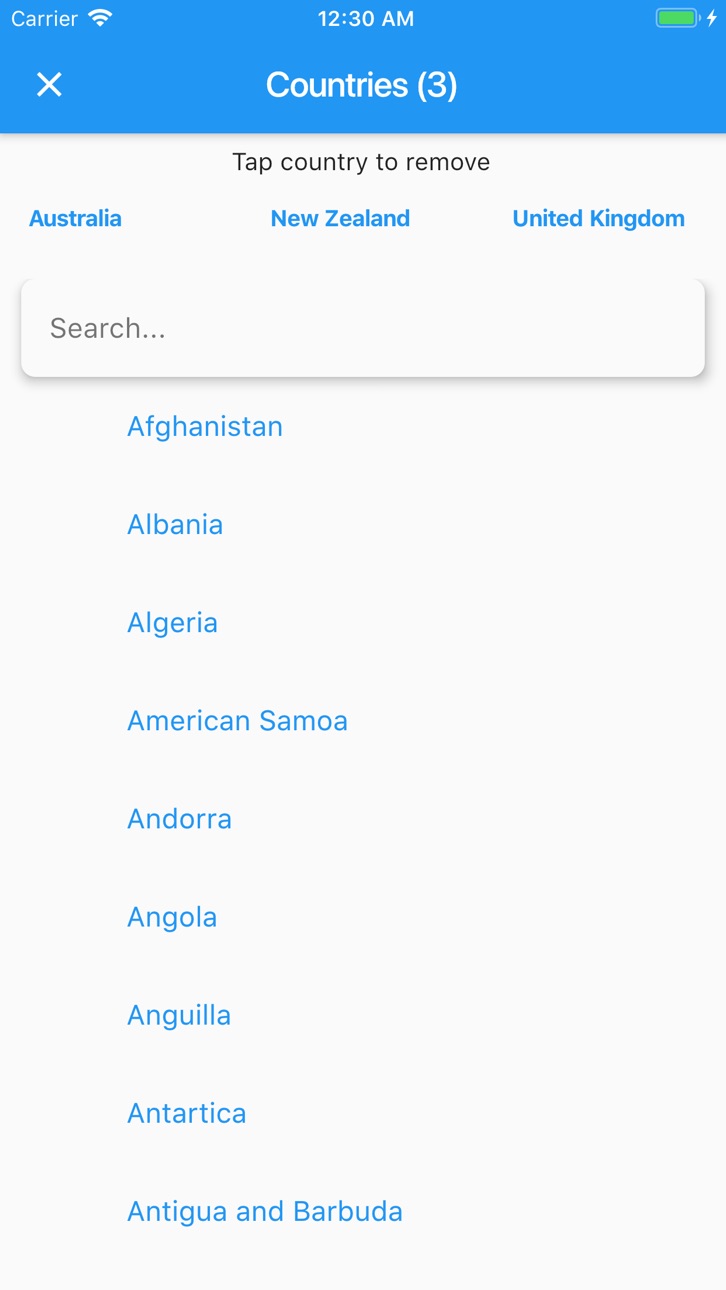
Task: Remove United Kingdom from selected countries
Action: pyautogui.click(x=598, y=219)
